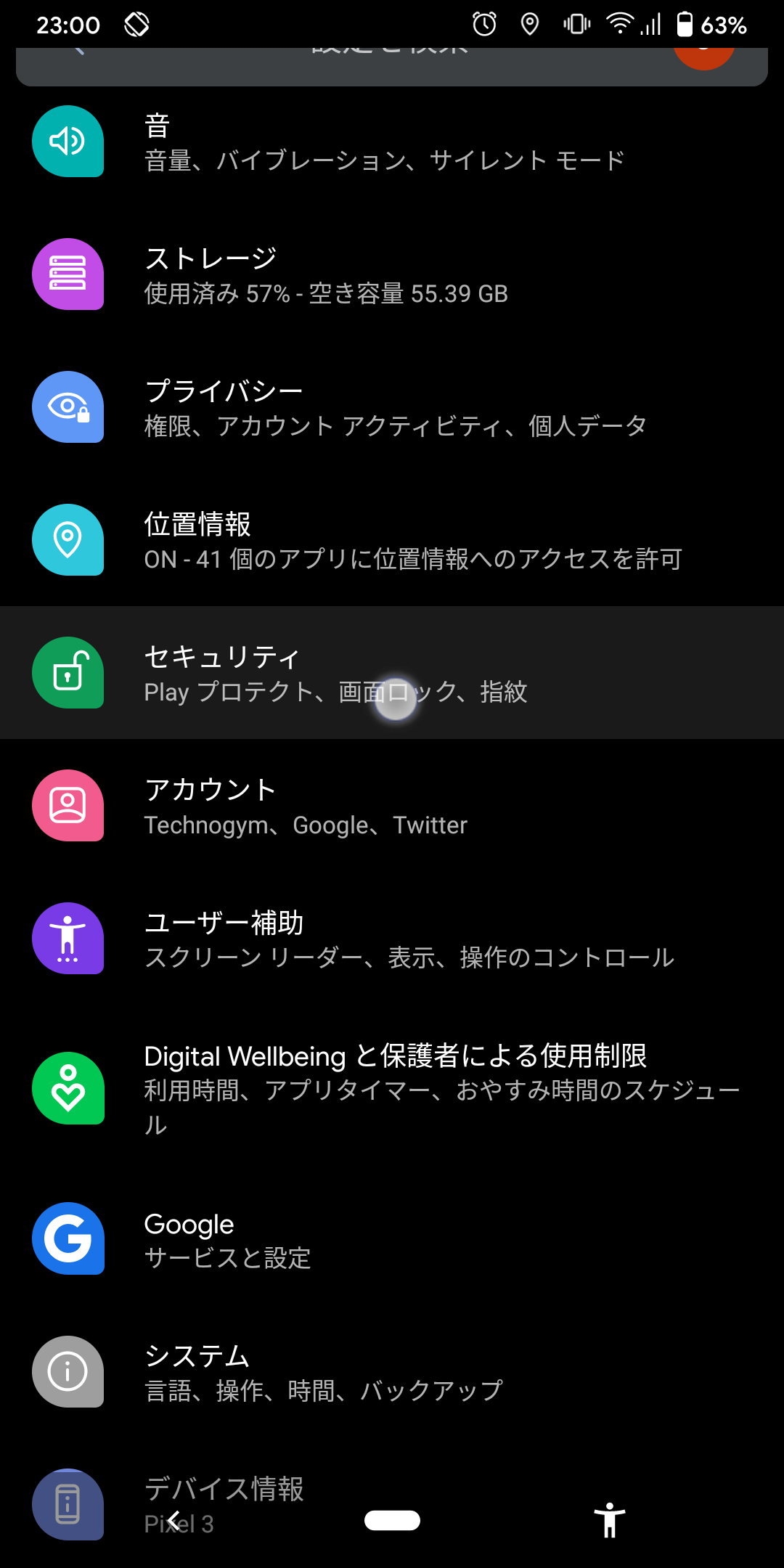Open セキュリティ security settings
The width and height of the screenshot is (784, 1568).
[392, 673]
